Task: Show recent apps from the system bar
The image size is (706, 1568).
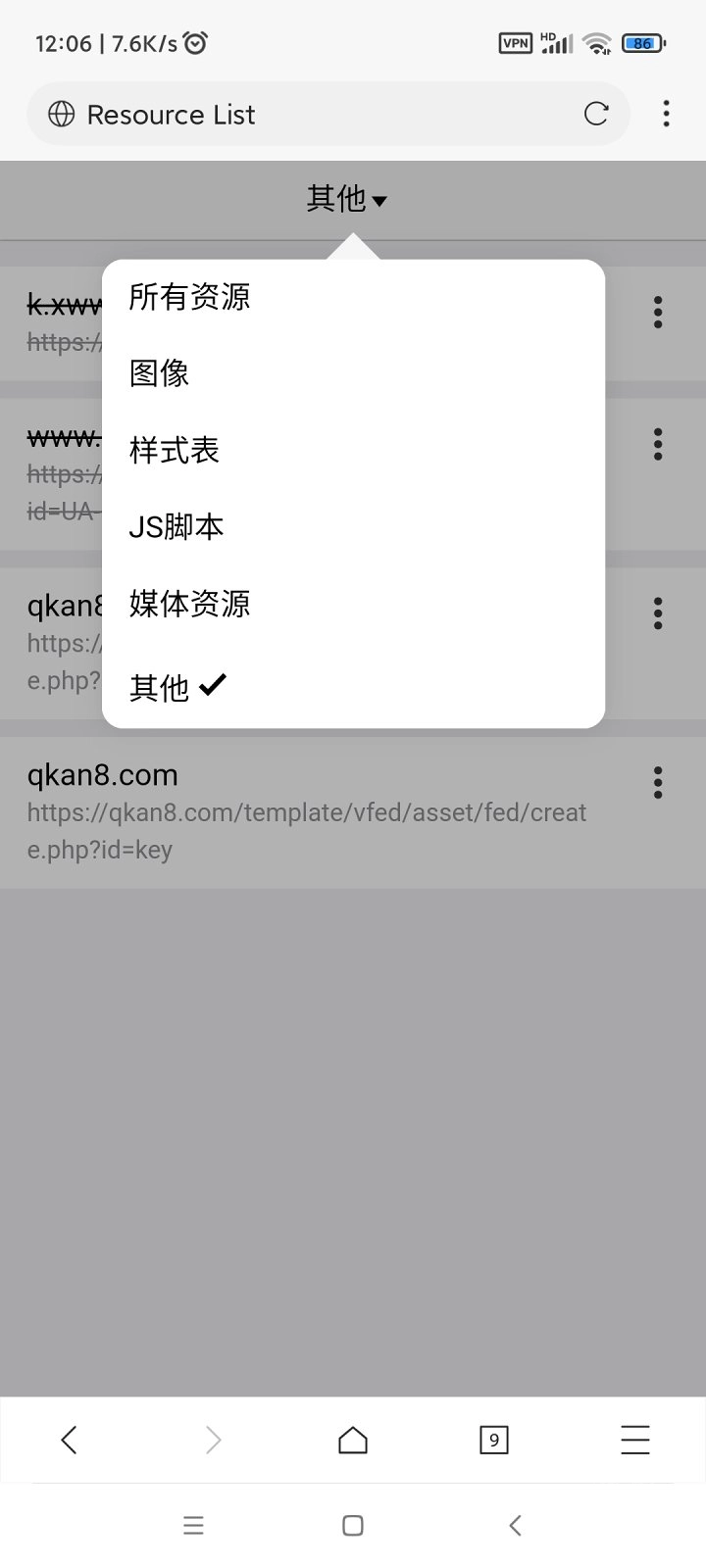Action: [194, 1525]
